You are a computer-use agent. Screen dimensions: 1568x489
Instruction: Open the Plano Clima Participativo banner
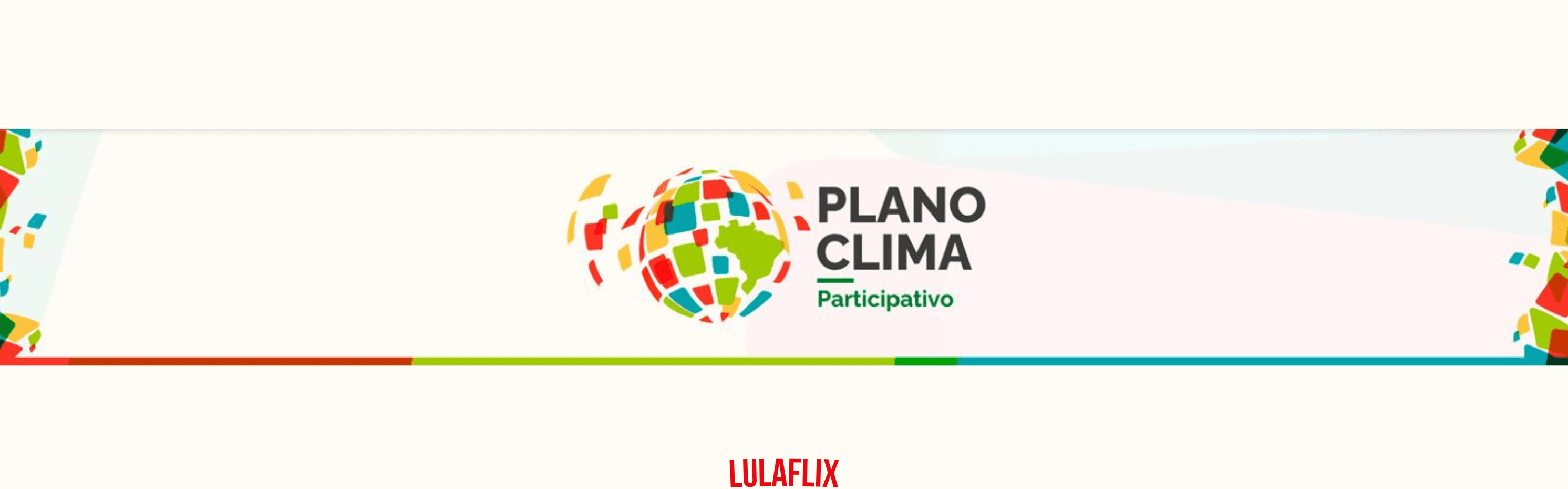click(x=783, y=247)
